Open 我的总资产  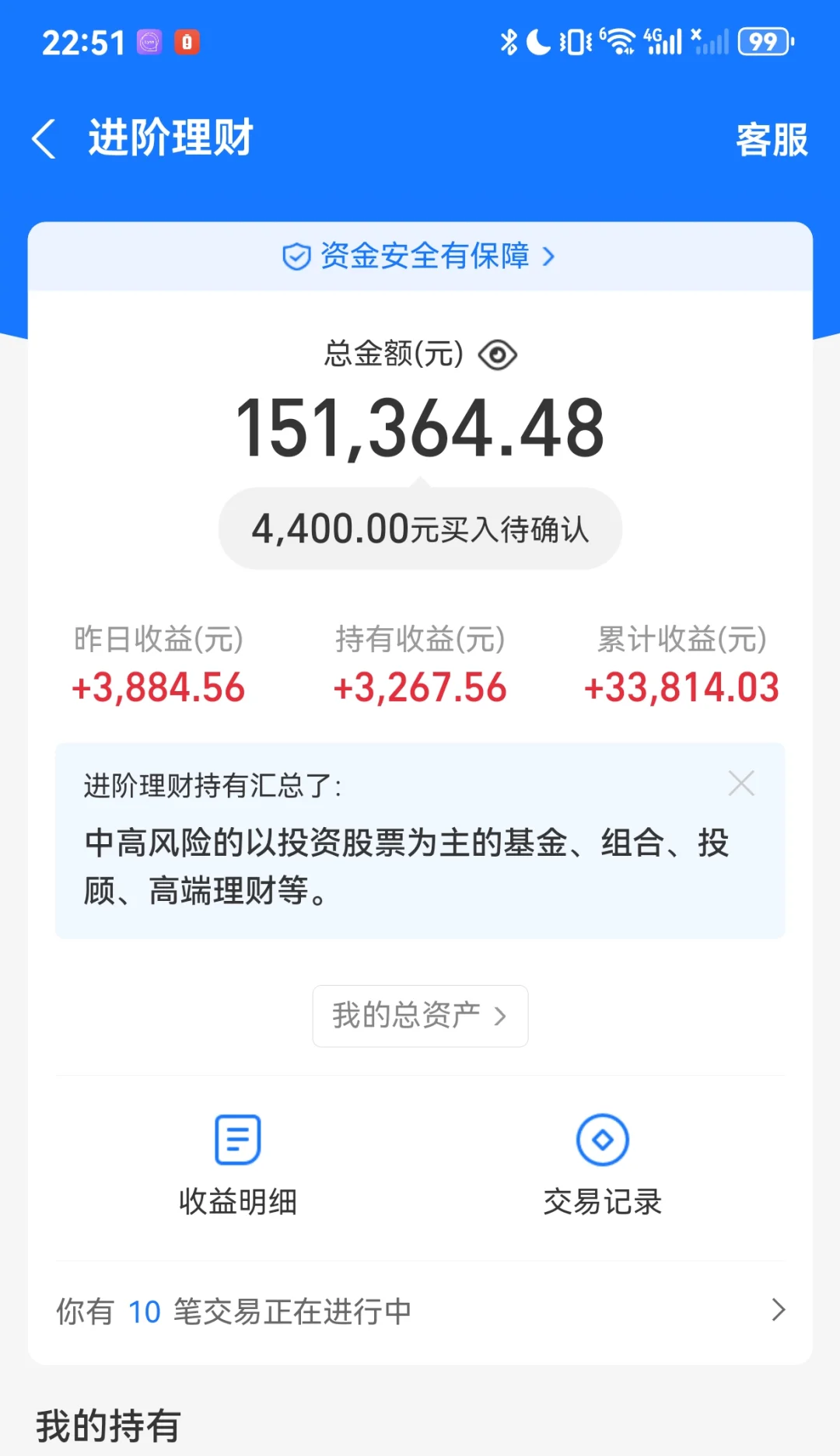click(420, 1016)
